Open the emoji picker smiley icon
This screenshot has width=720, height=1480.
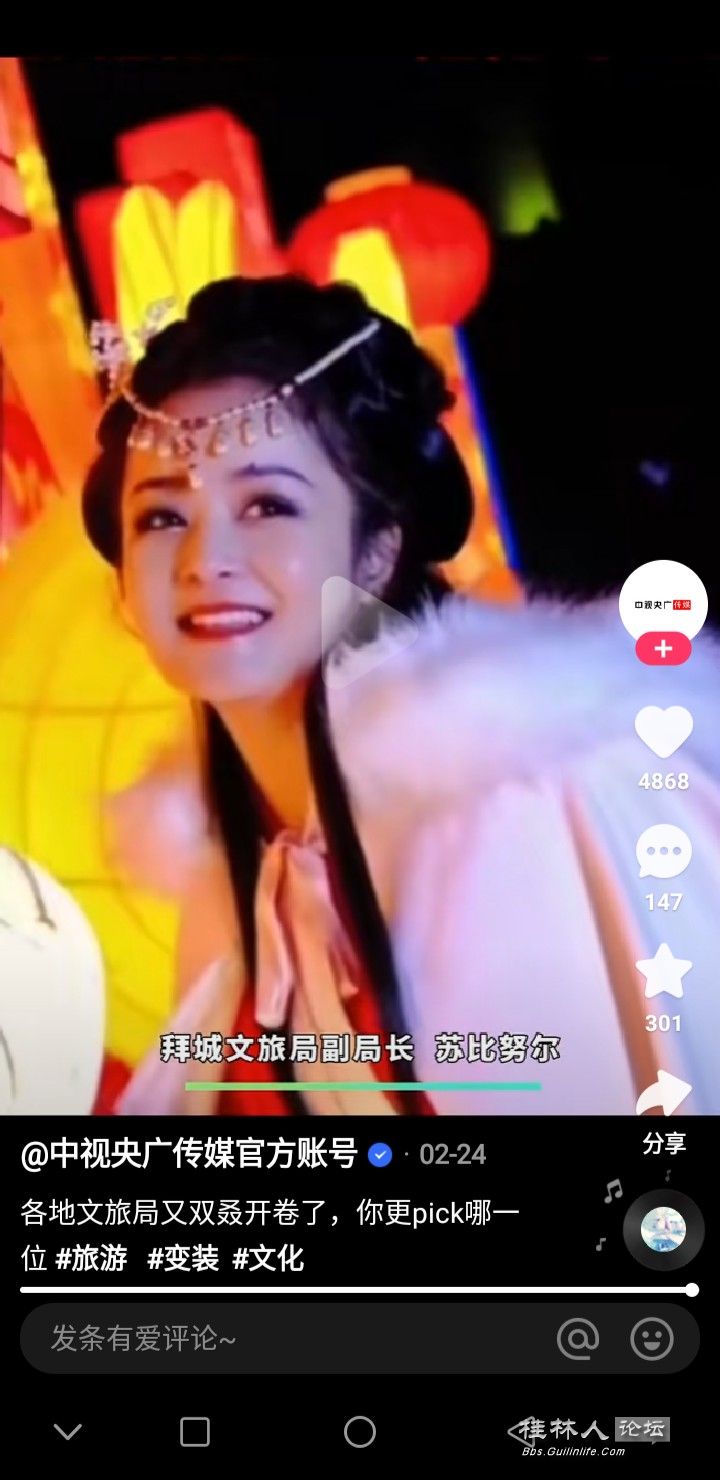[652, 1338]
